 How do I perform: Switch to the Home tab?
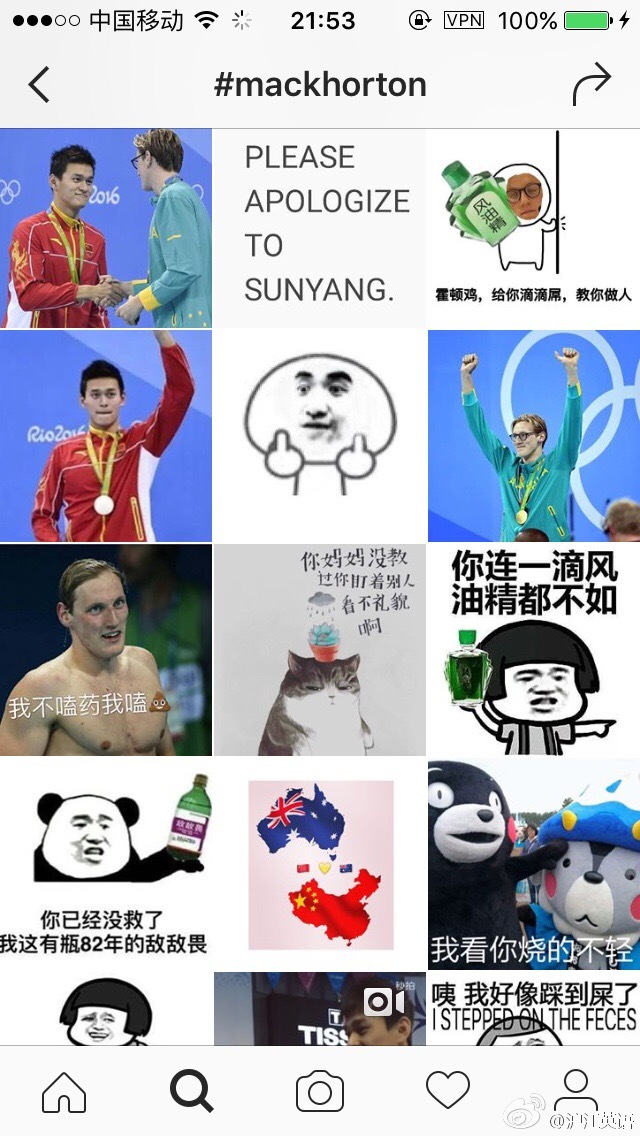point(64,1091)
